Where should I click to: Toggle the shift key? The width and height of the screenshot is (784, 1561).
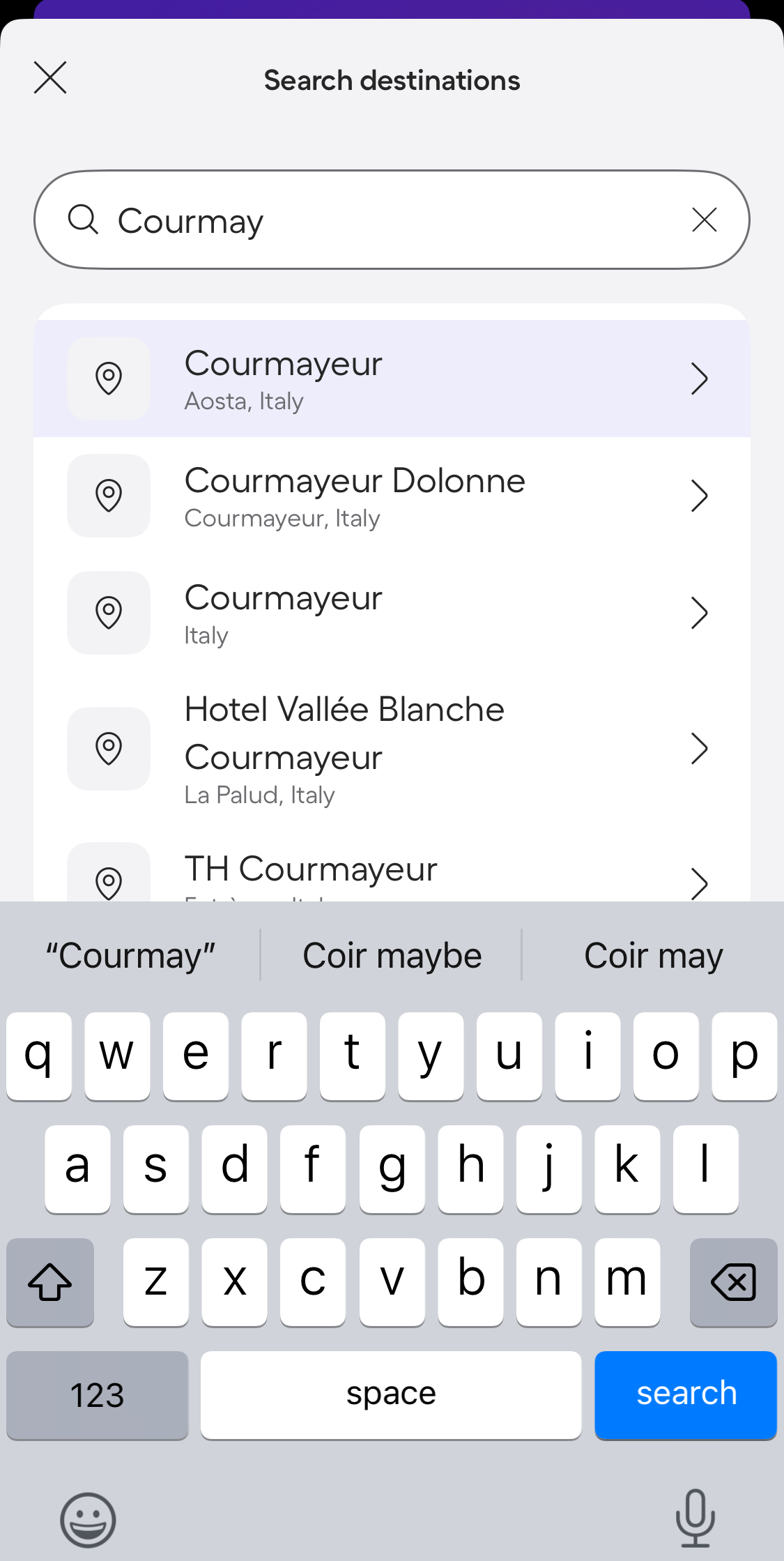click(49, 1283)
